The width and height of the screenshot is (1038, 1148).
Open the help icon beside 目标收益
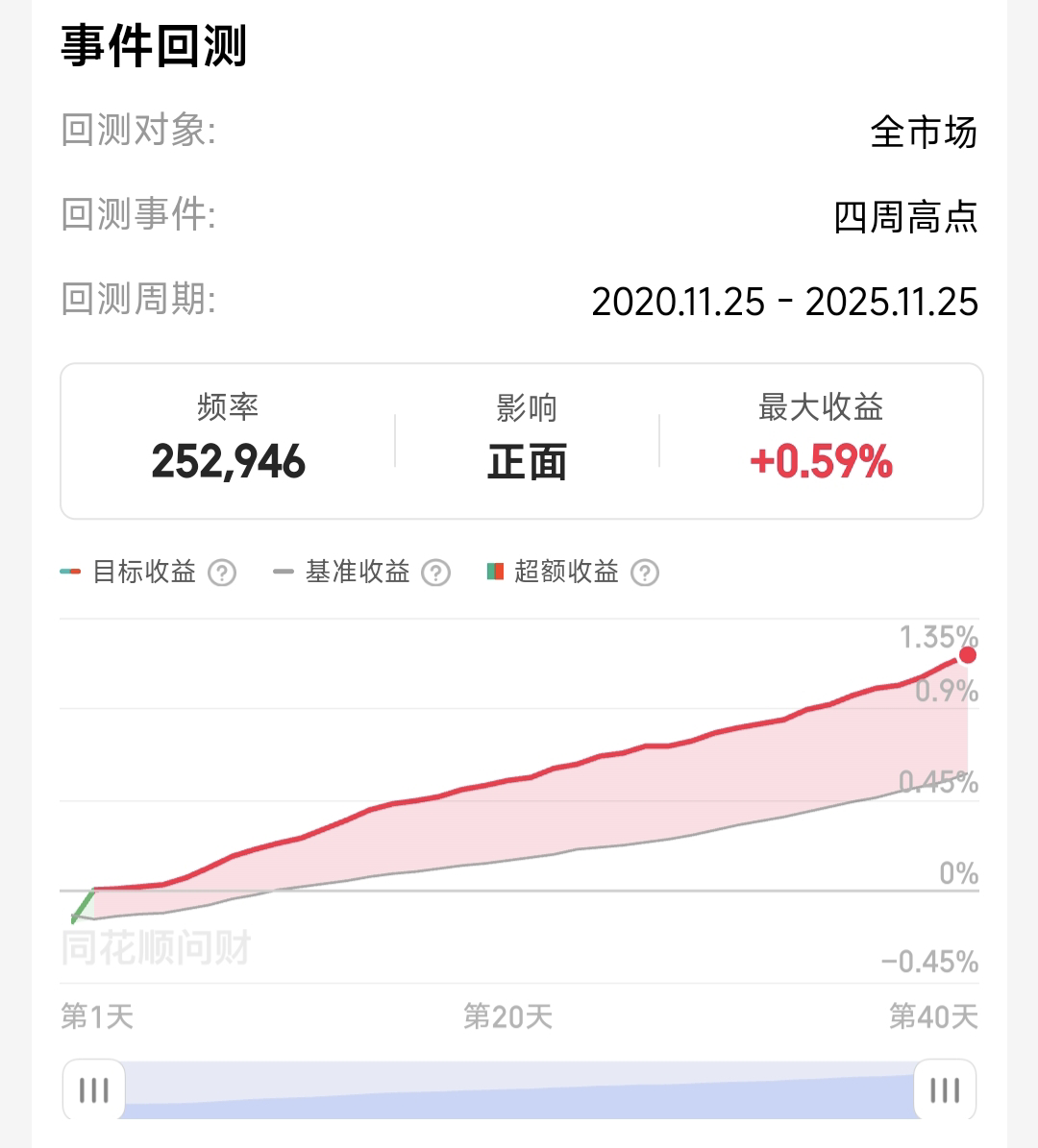point(222,574)
